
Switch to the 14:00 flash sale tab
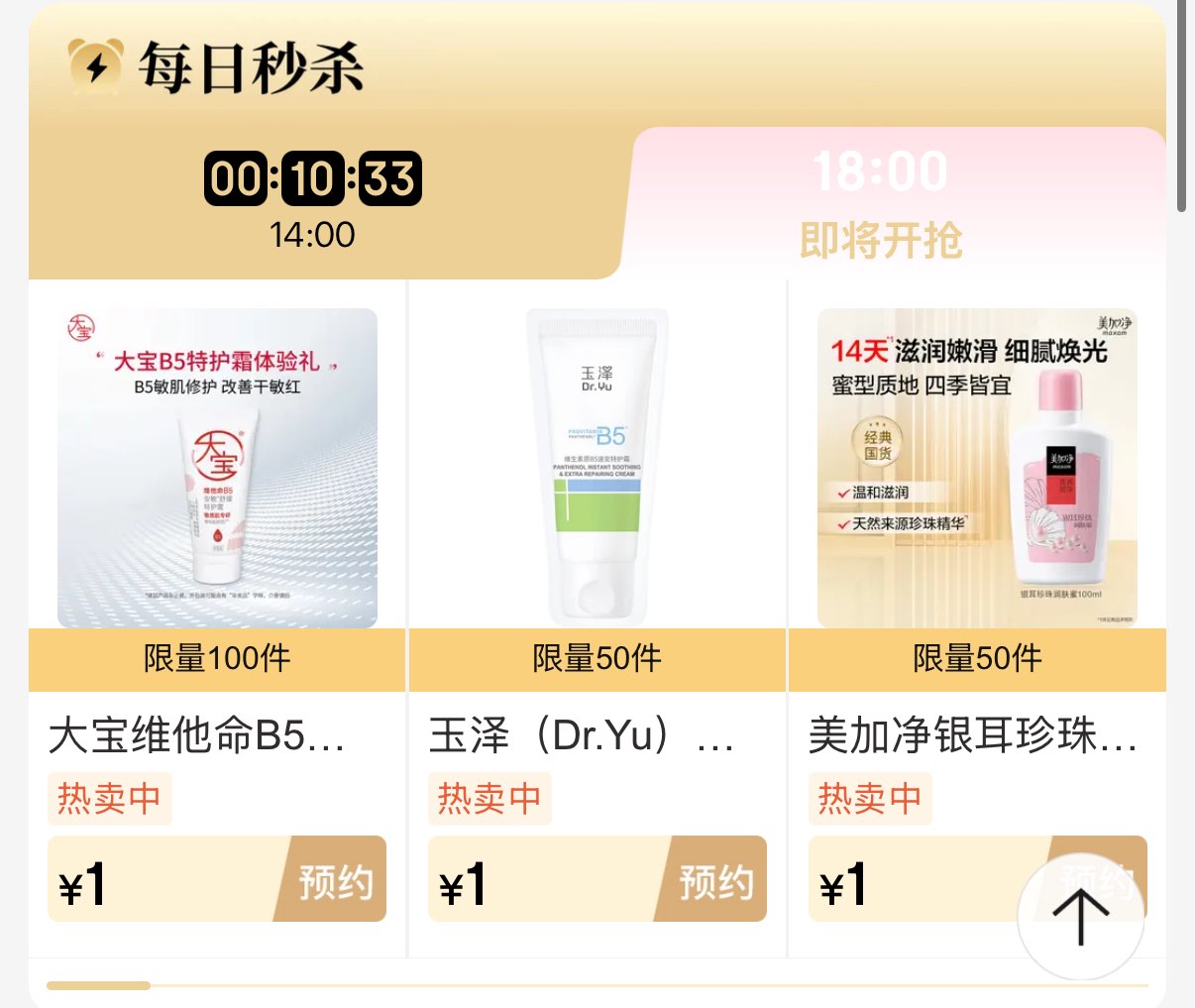tap(313, 202)
